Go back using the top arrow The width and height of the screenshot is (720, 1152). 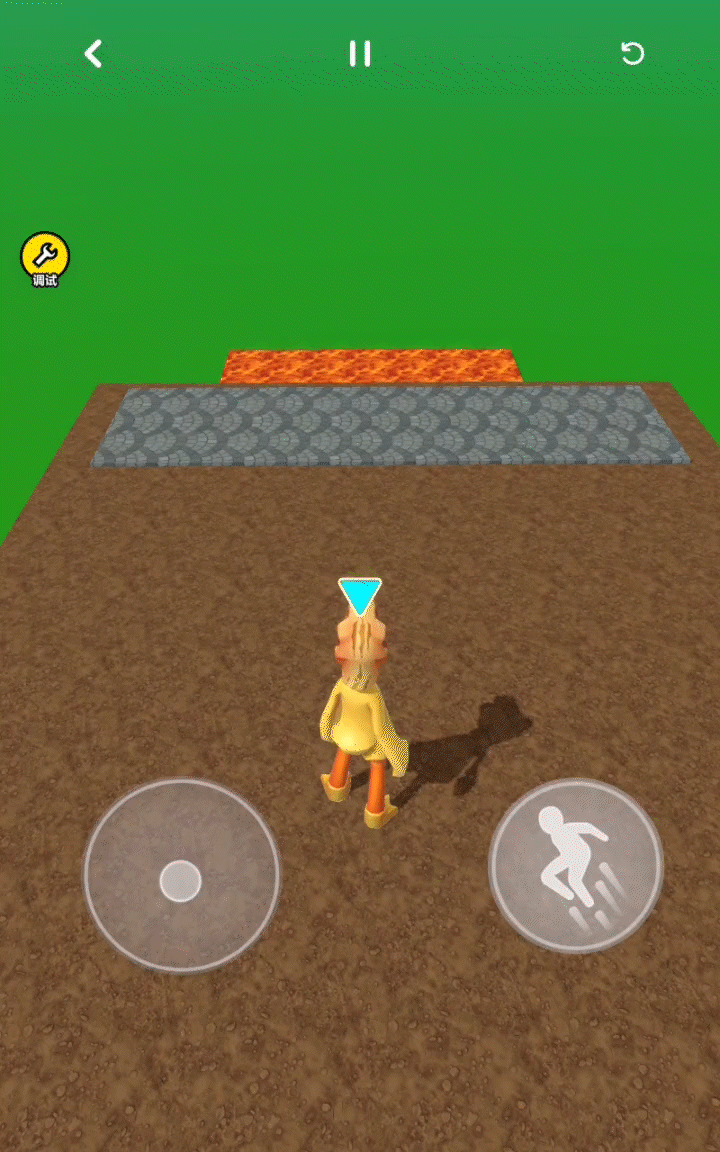[x=93, y=54]
